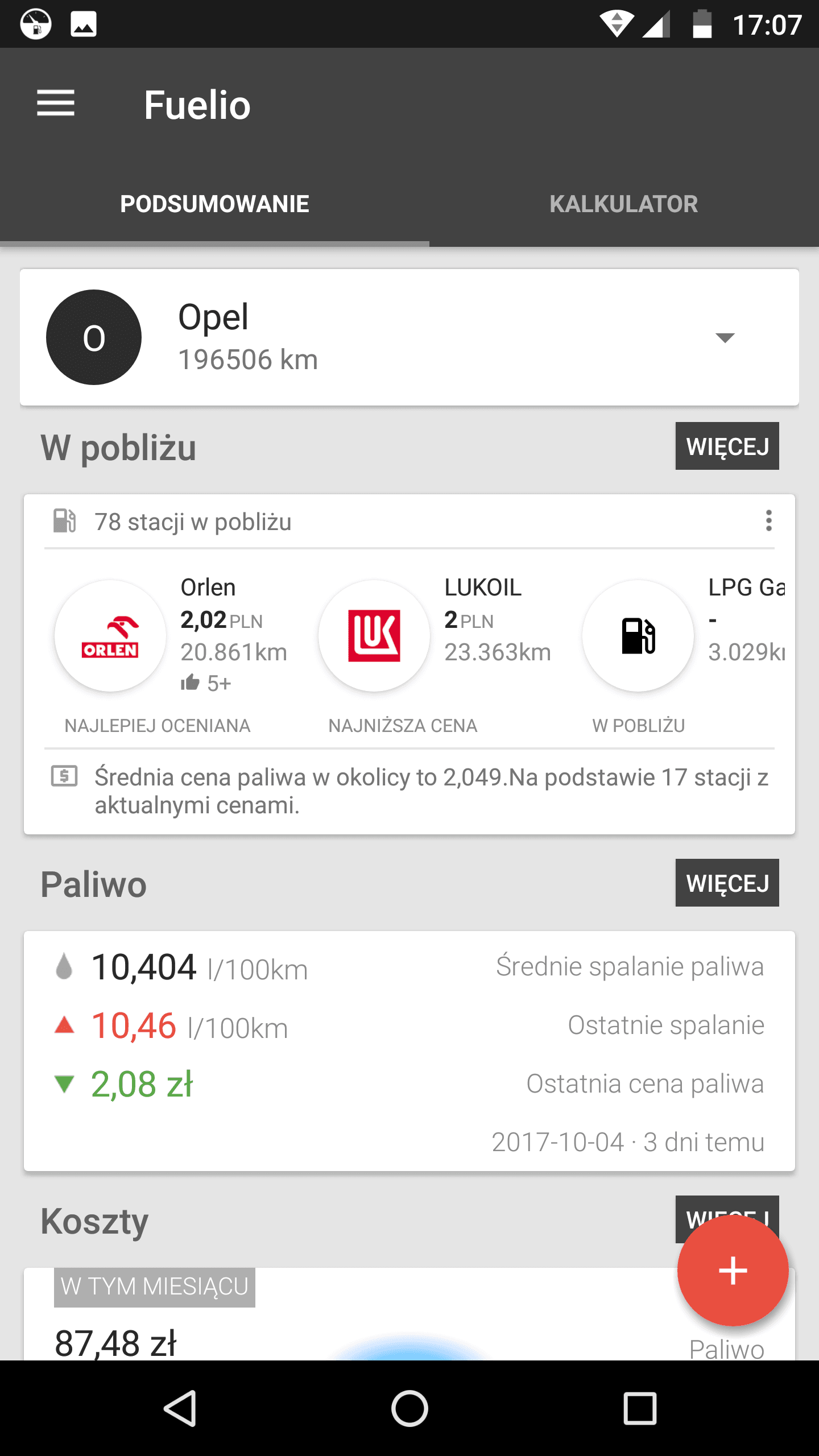This screenshot has height=1456, width=819.
Task: Go to the device home screen
Action: [x=409, y=1408]
